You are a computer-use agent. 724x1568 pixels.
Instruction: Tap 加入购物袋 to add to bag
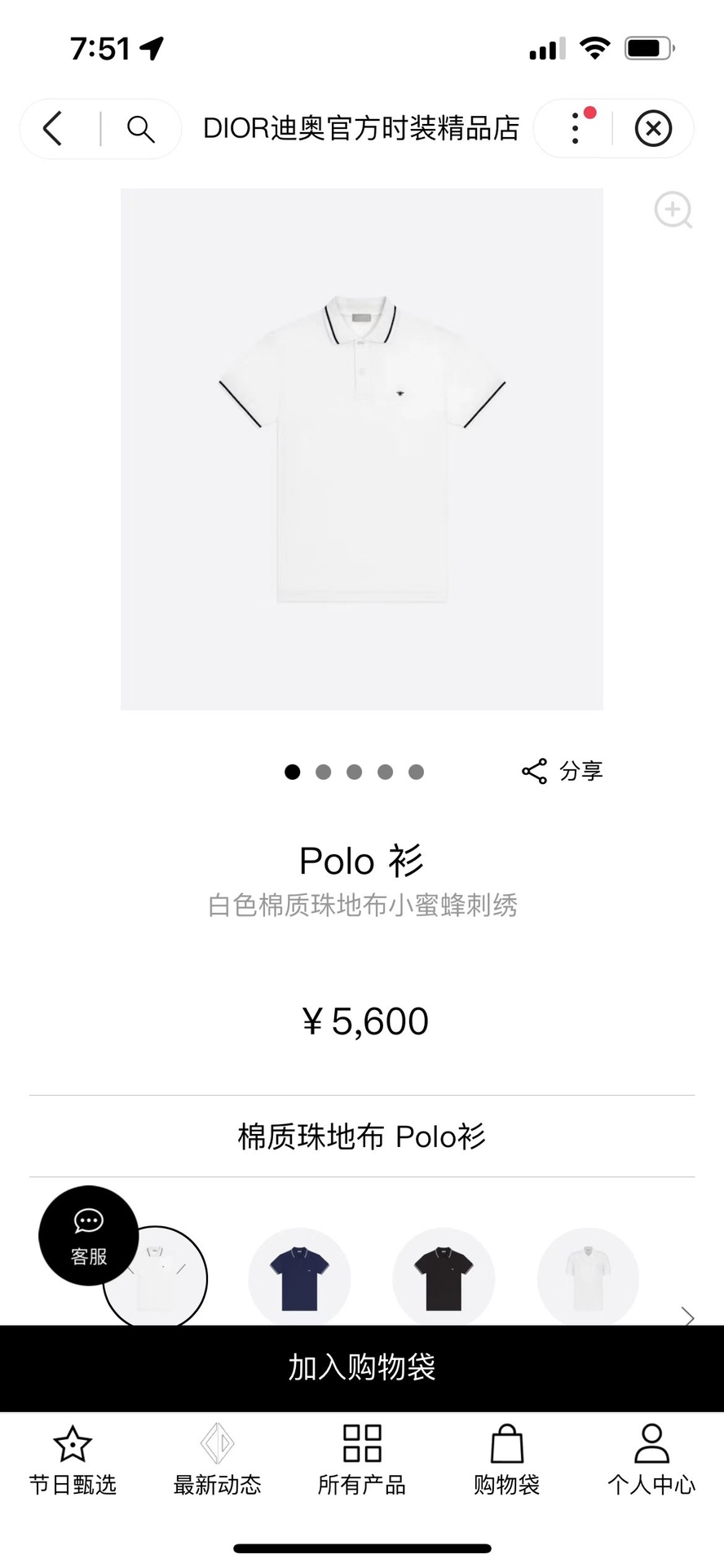point(362,1368)
